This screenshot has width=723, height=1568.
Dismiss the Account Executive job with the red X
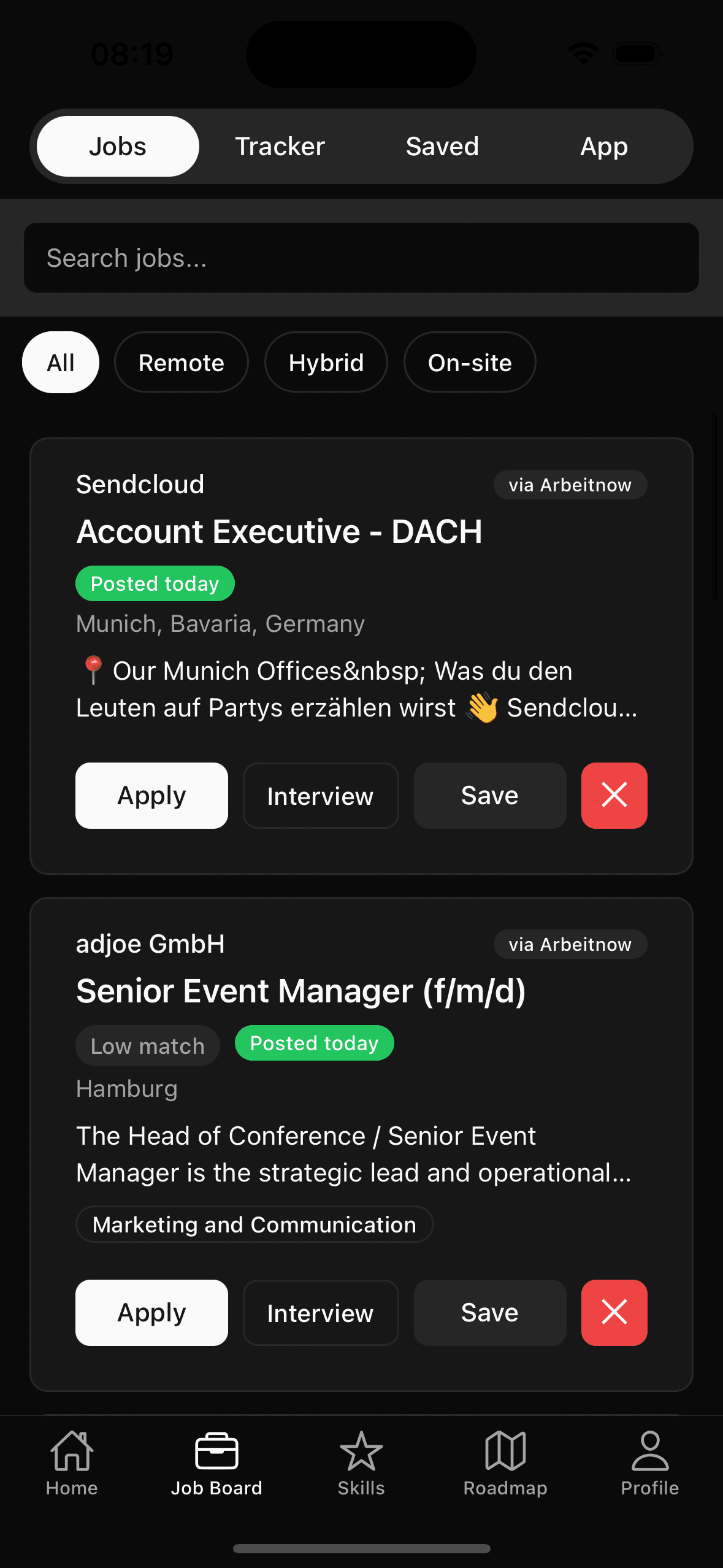pyautogui.click(x=614, y=796)
